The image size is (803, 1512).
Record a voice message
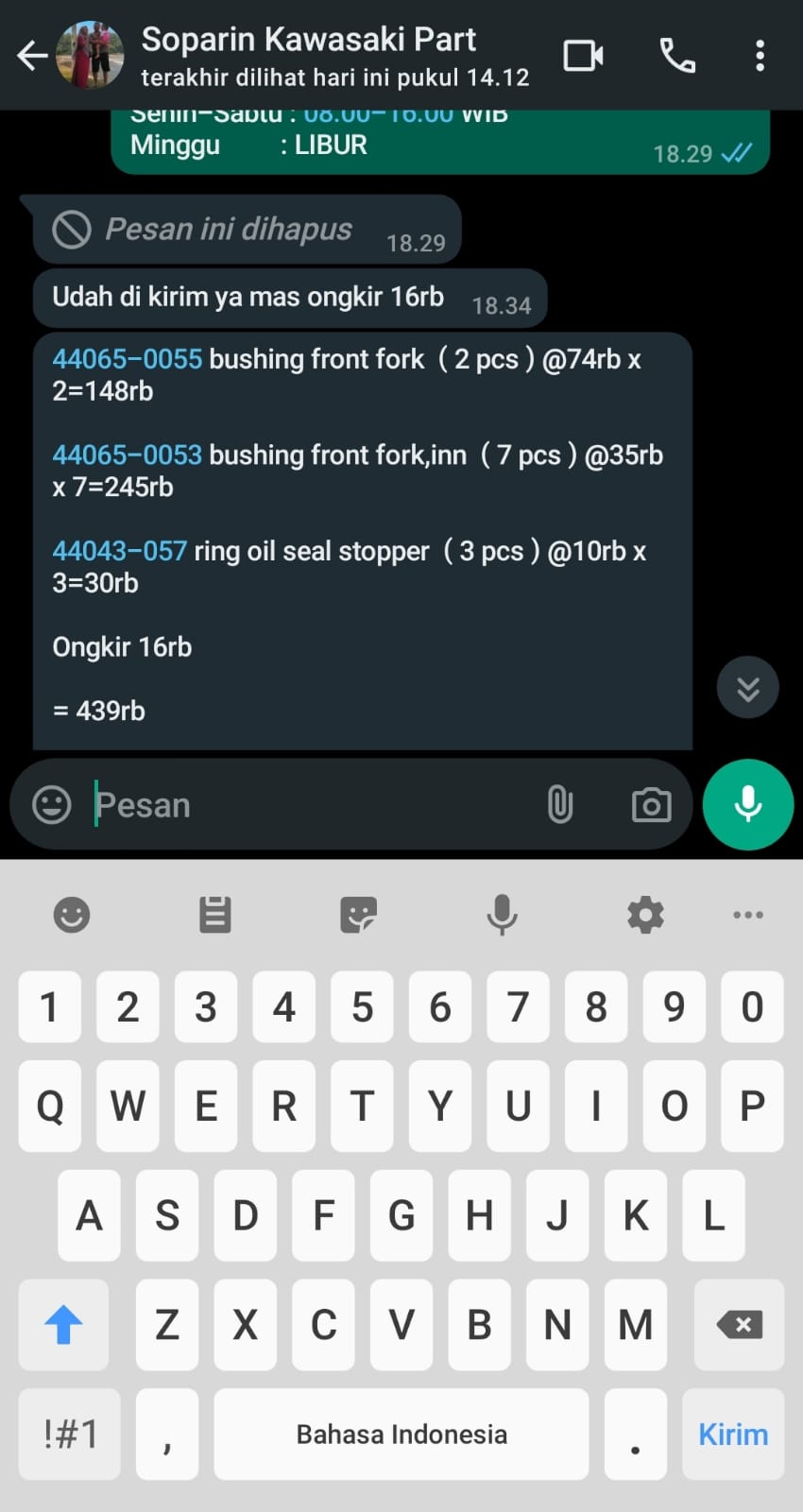pos(747,805)
